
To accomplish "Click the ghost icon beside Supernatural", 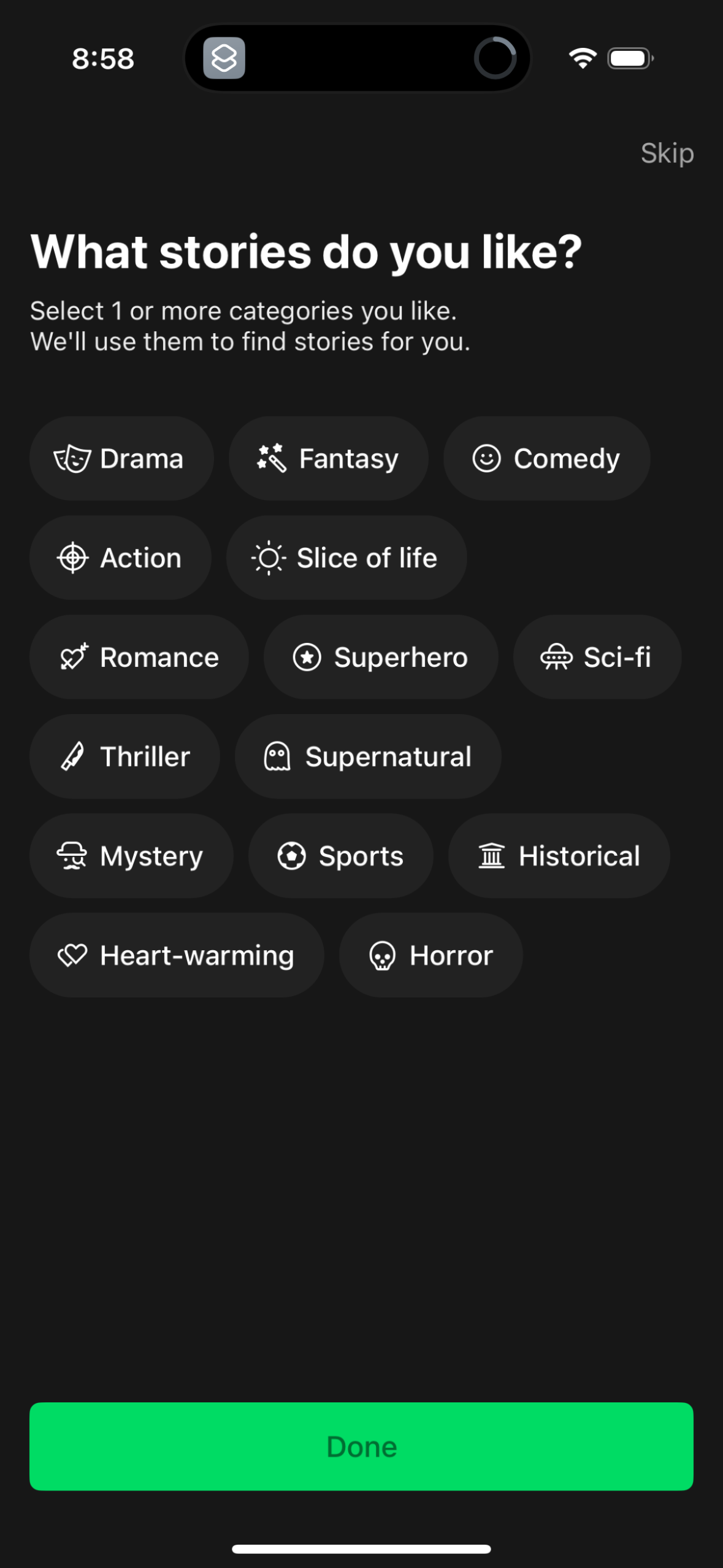I will point(277,756).
